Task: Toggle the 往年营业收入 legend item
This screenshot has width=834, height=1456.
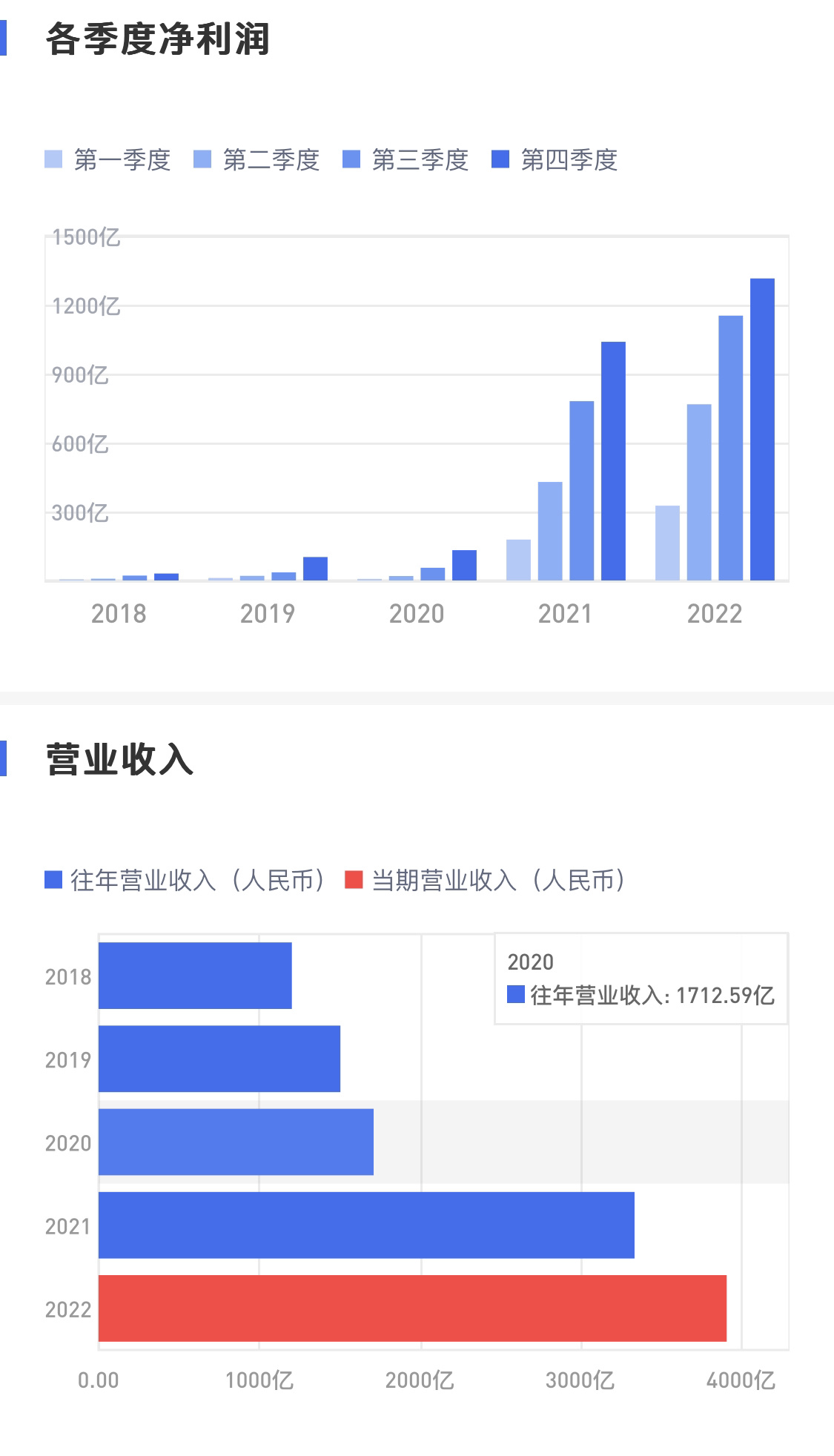Action: click(x=185, y=880)
